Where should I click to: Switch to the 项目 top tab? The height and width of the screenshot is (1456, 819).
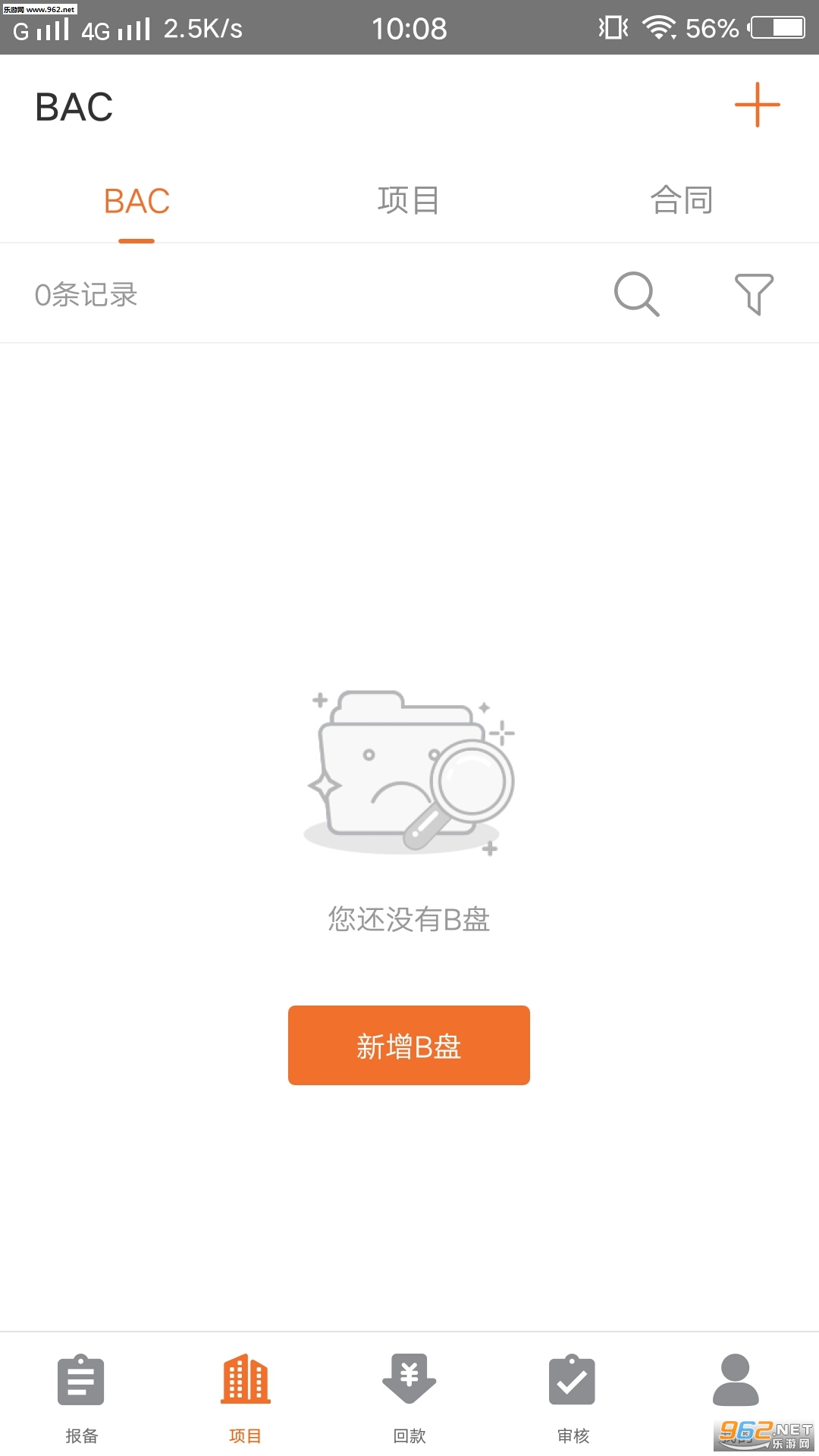point(409,201)
